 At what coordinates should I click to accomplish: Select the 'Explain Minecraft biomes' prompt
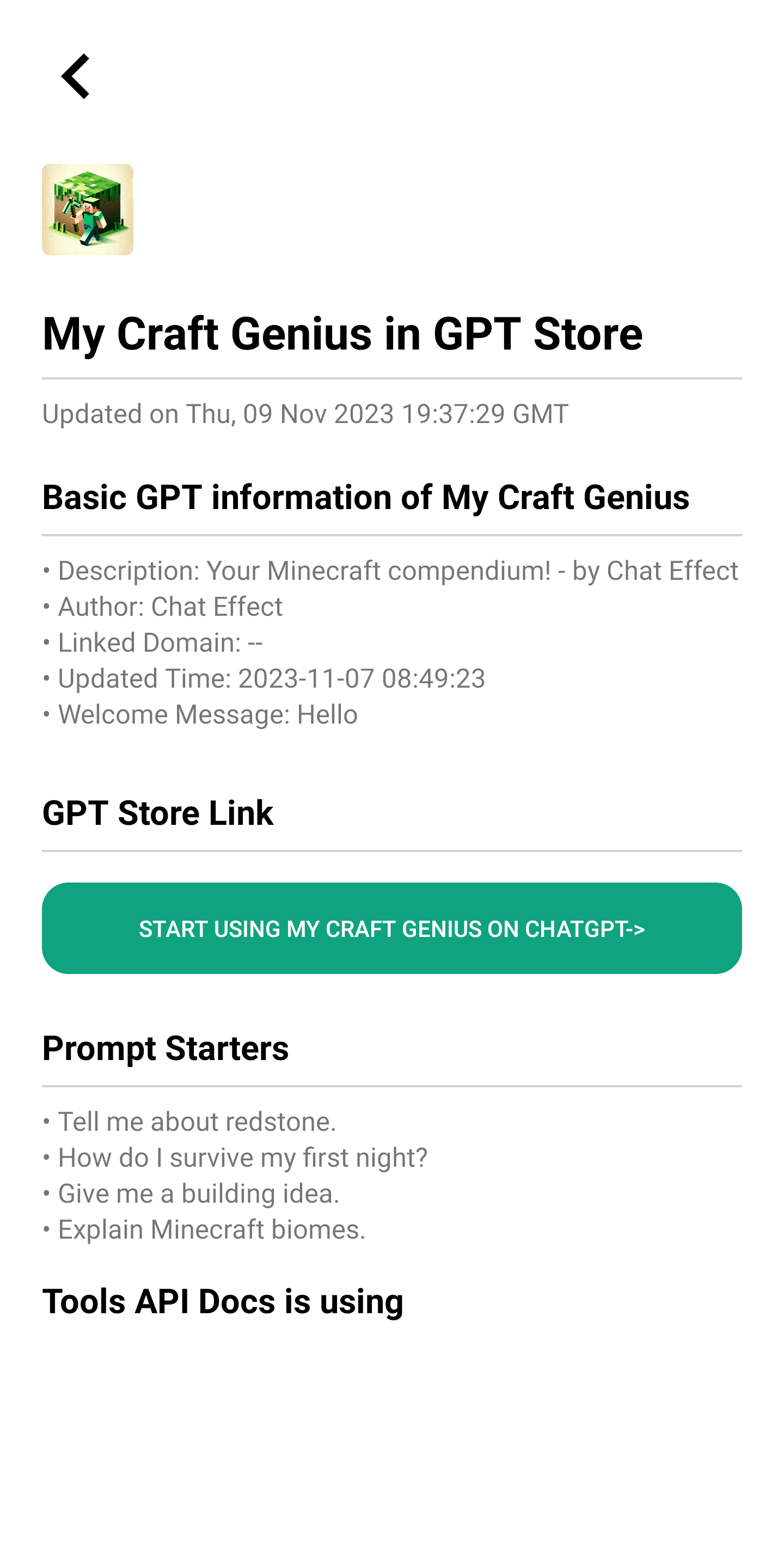211,1229
